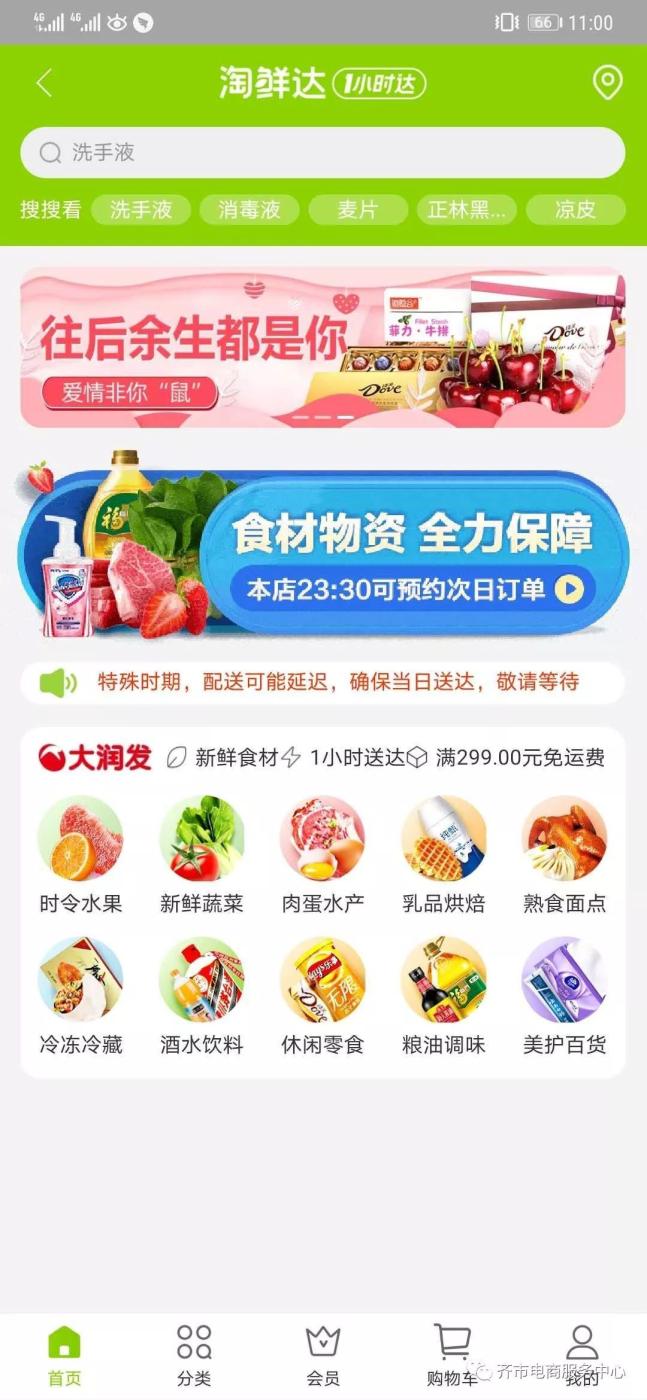This screenshot has width=647, height=1400.
Task: Browse the 新鲜蔬菜 category
Action: 201,855
